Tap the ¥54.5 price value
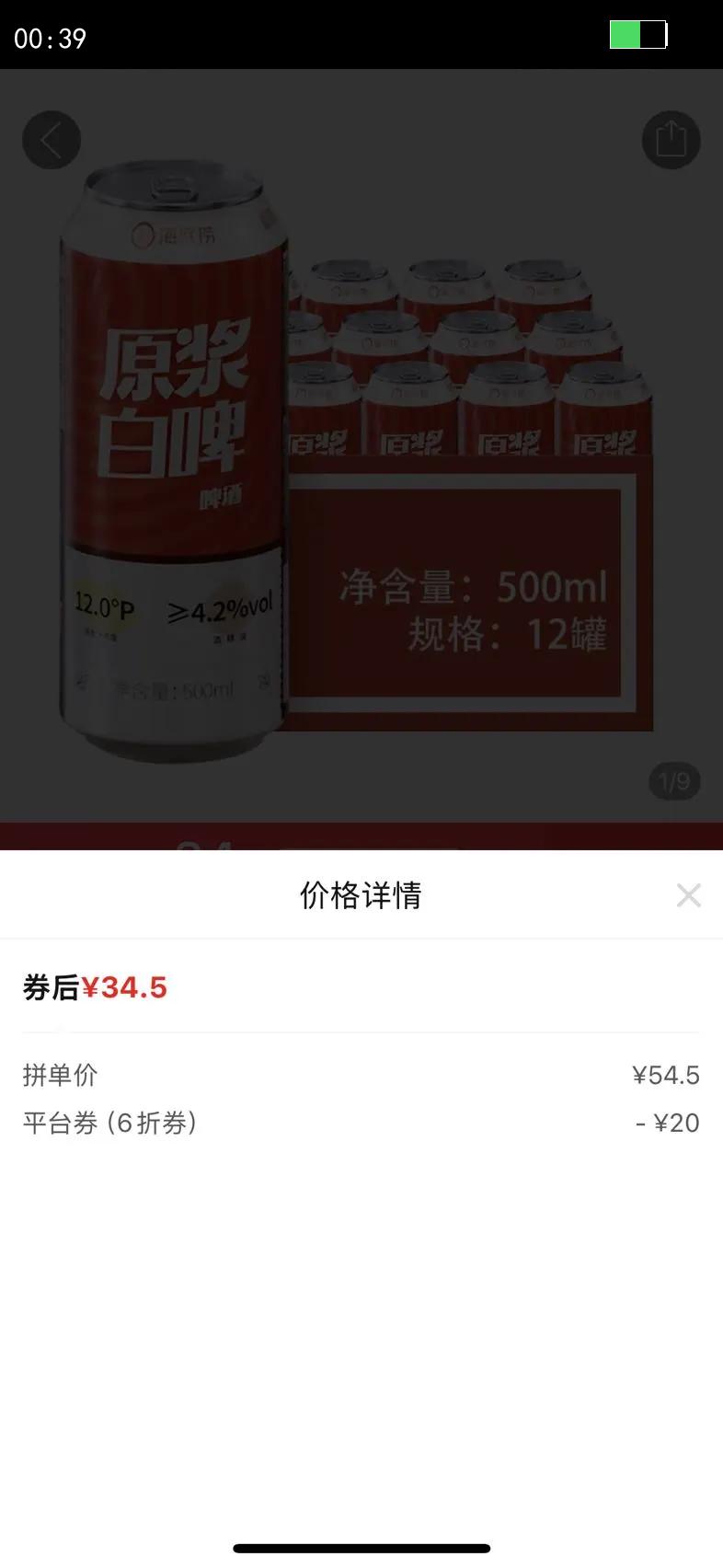The image size is (723, 1568). pos(665,1075)
